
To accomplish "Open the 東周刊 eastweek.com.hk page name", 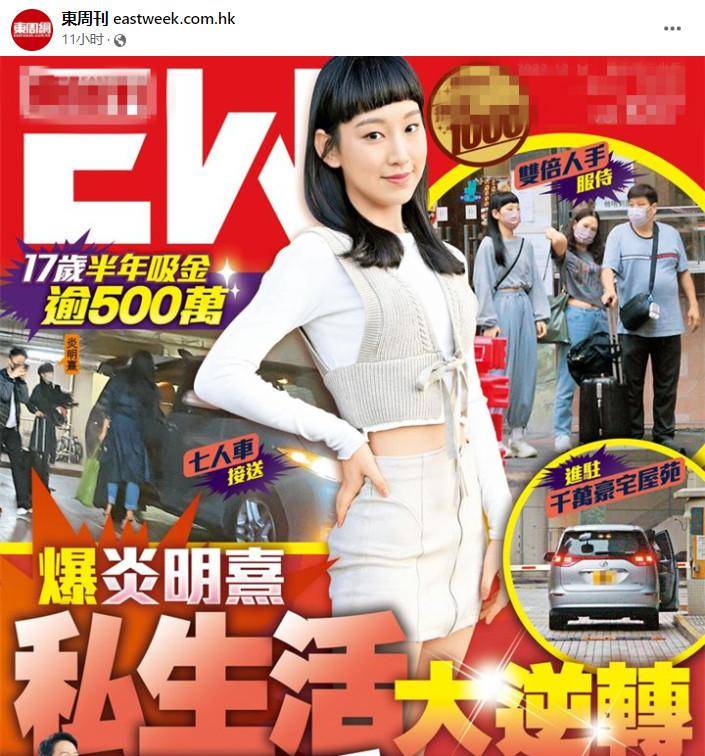I will [x=148, y=18].
